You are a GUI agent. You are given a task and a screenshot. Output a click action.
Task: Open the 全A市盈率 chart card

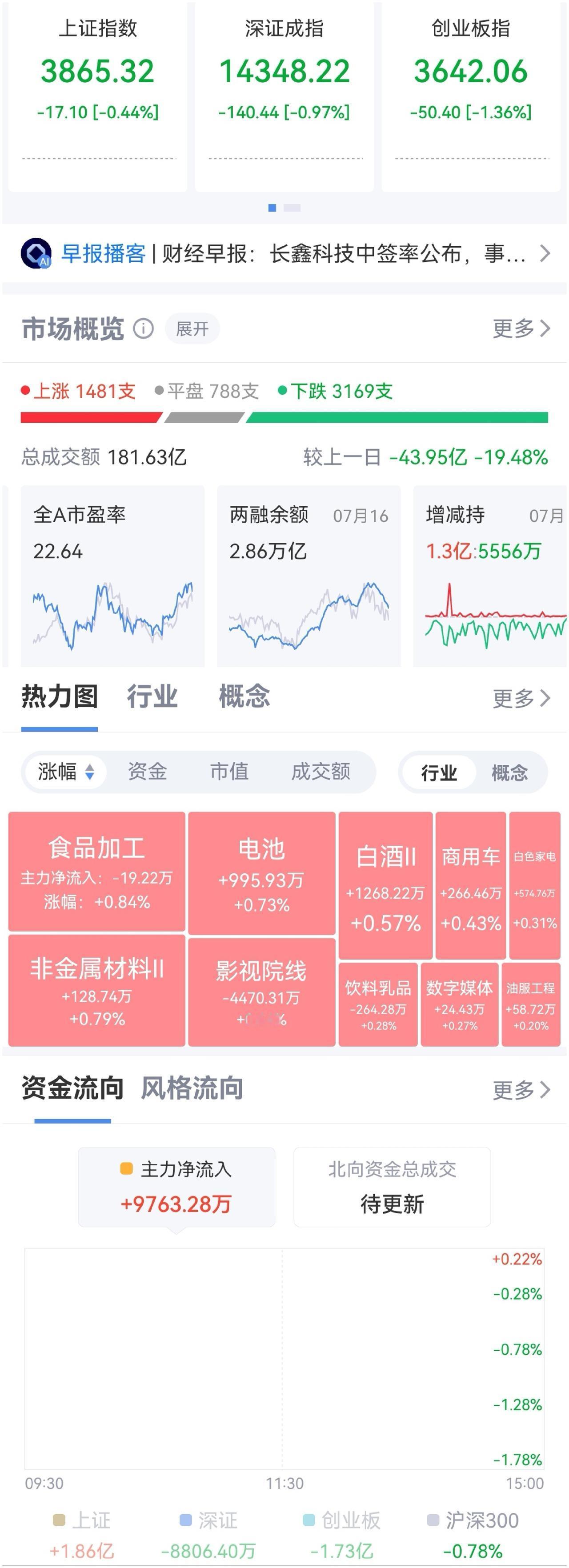coord(112,576)
